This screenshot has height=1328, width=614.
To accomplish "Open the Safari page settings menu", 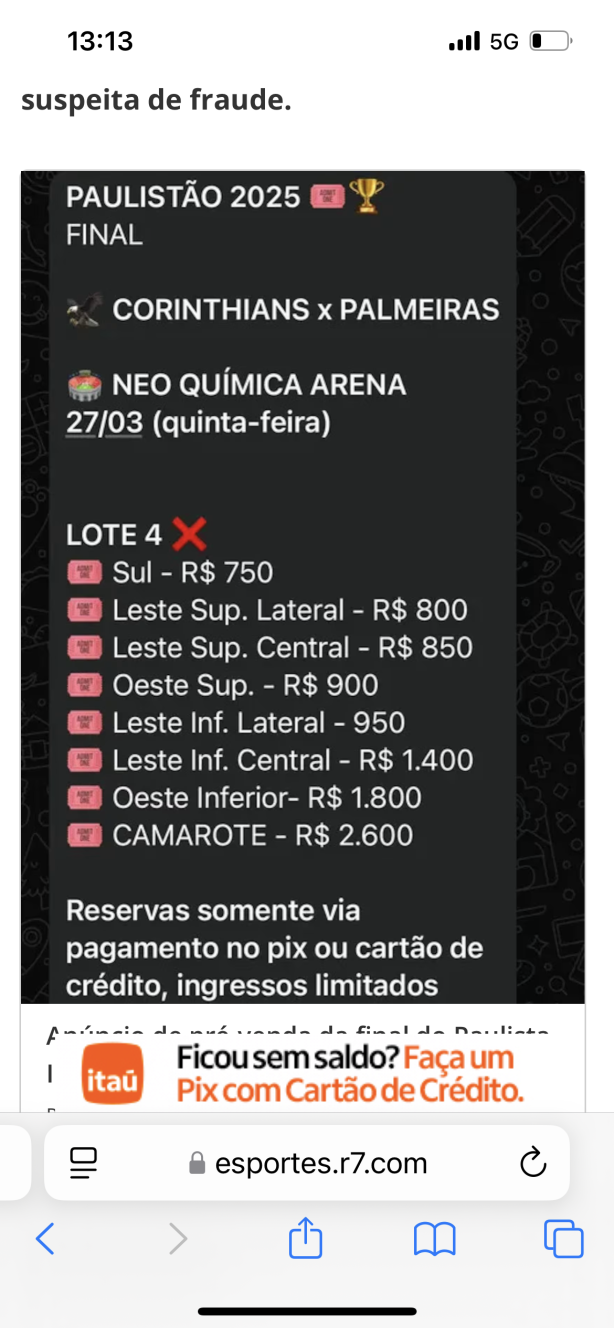I will (83, 1162).
